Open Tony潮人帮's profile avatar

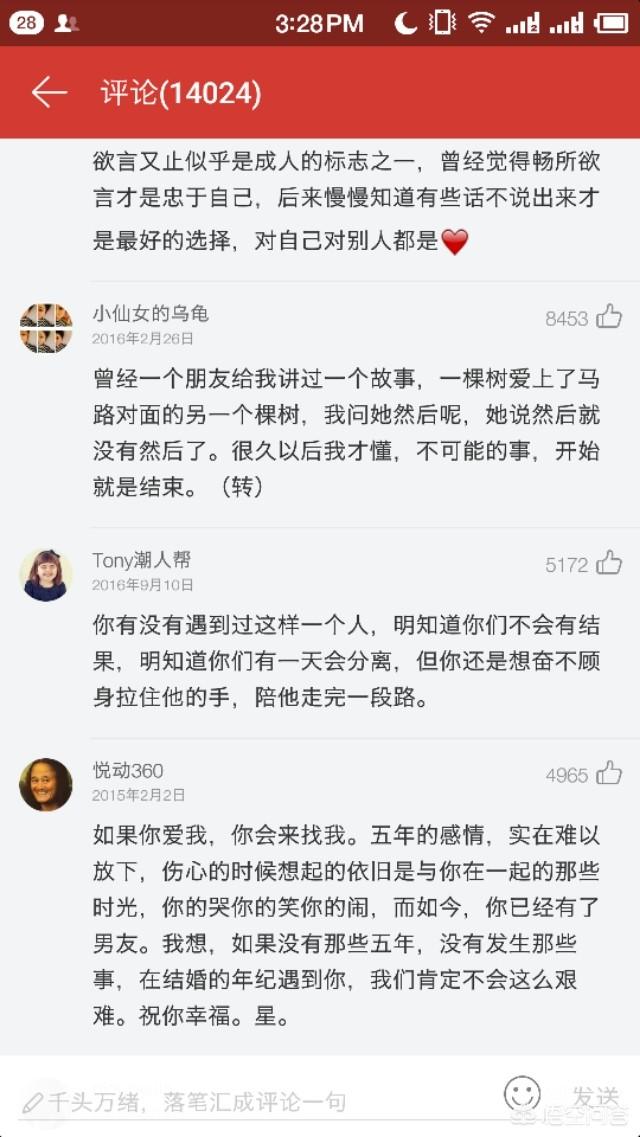[x=46, y=575]
